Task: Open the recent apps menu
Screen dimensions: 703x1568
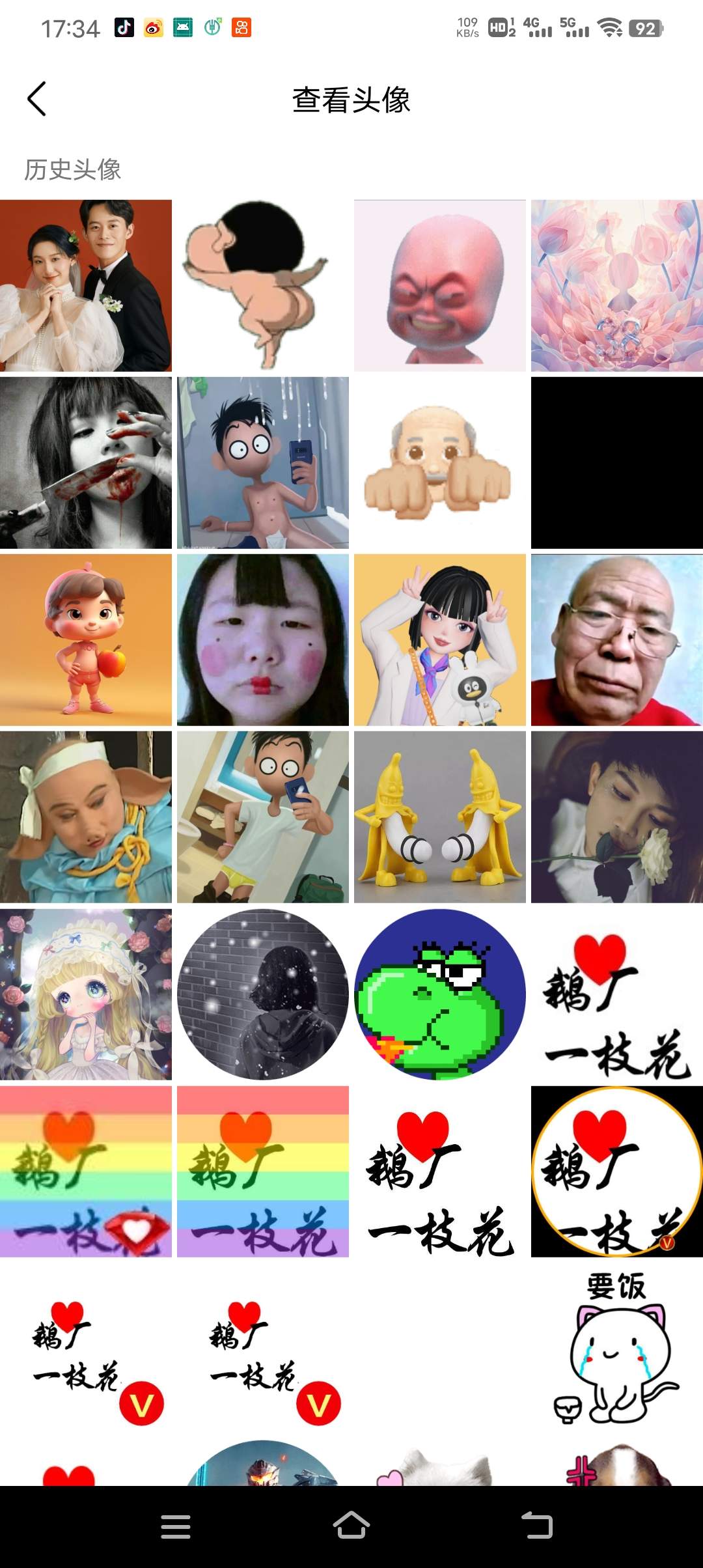Action: [x=176, y=1526]
